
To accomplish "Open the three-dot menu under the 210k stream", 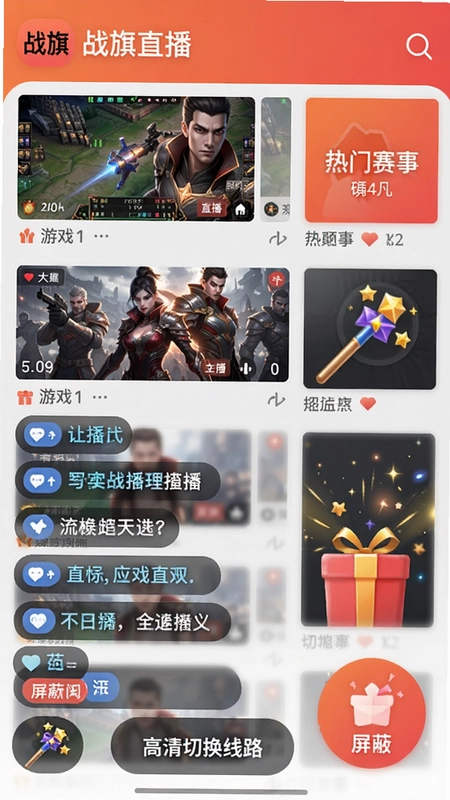I will [101, 236].
